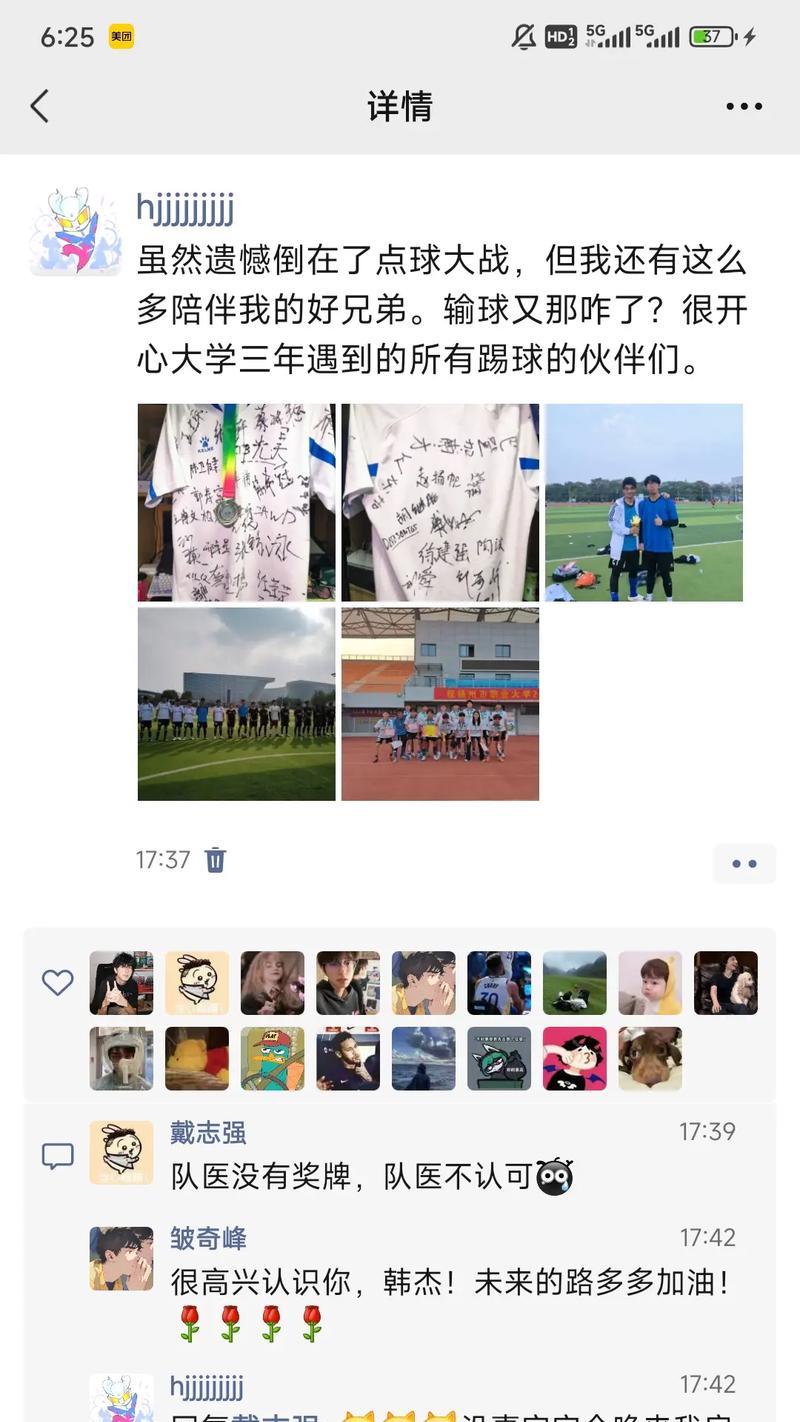Open the puppy avatar in the likes list
This screenshot has width=800, height=1422.
pyautogui.click(x=650, y=1058)
